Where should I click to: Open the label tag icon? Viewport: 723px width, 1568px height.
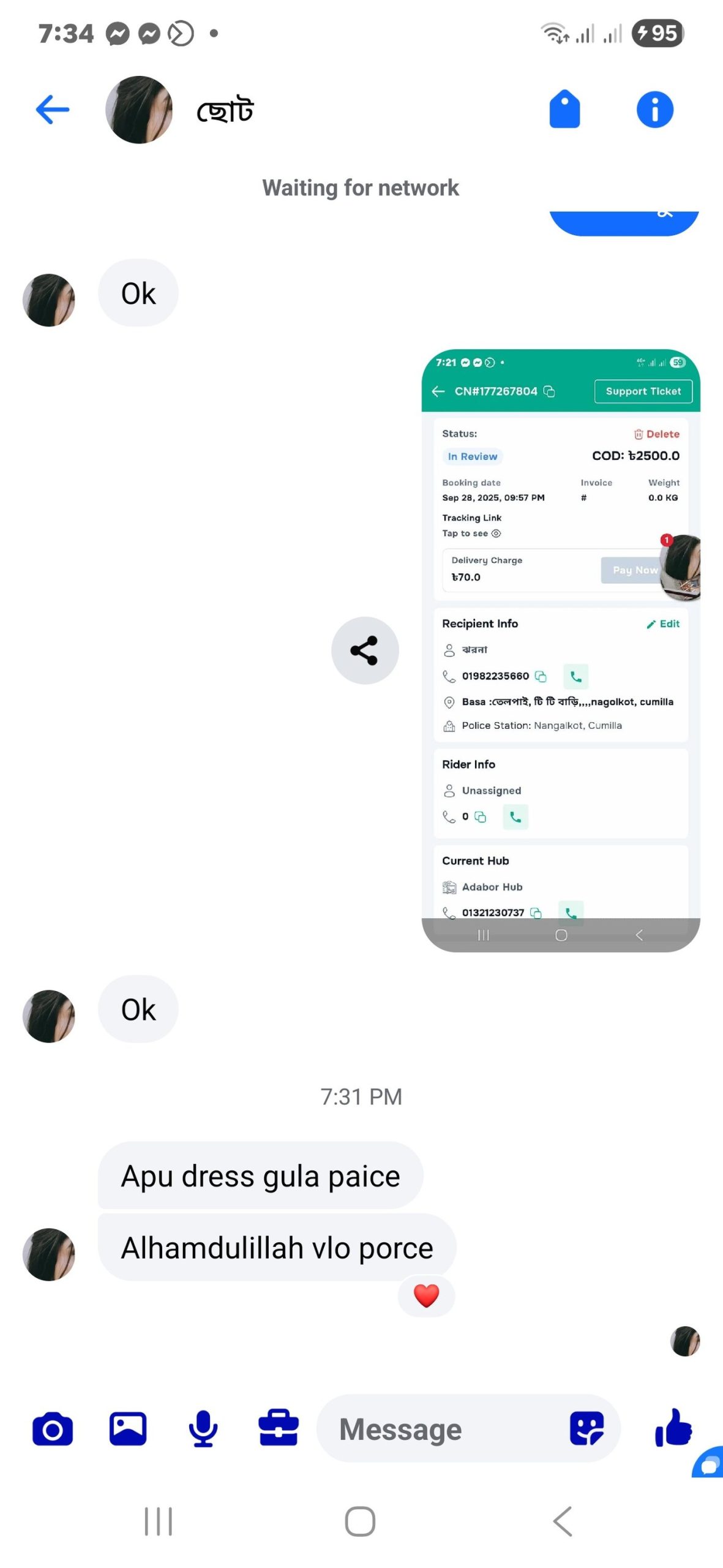click(564, 110)
